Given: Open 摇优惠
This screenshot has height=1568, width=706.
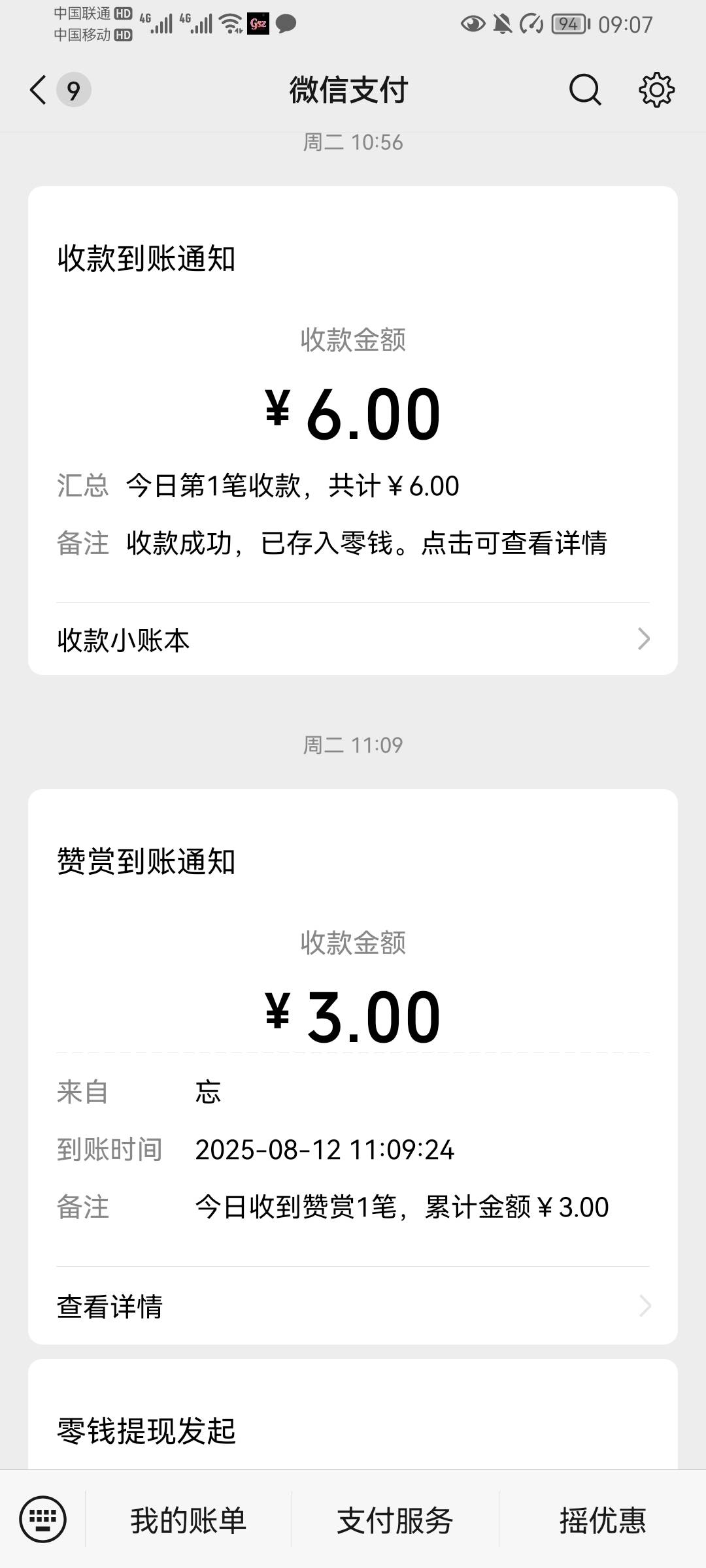Looking at the screenshot, I should pos(603,1520).
